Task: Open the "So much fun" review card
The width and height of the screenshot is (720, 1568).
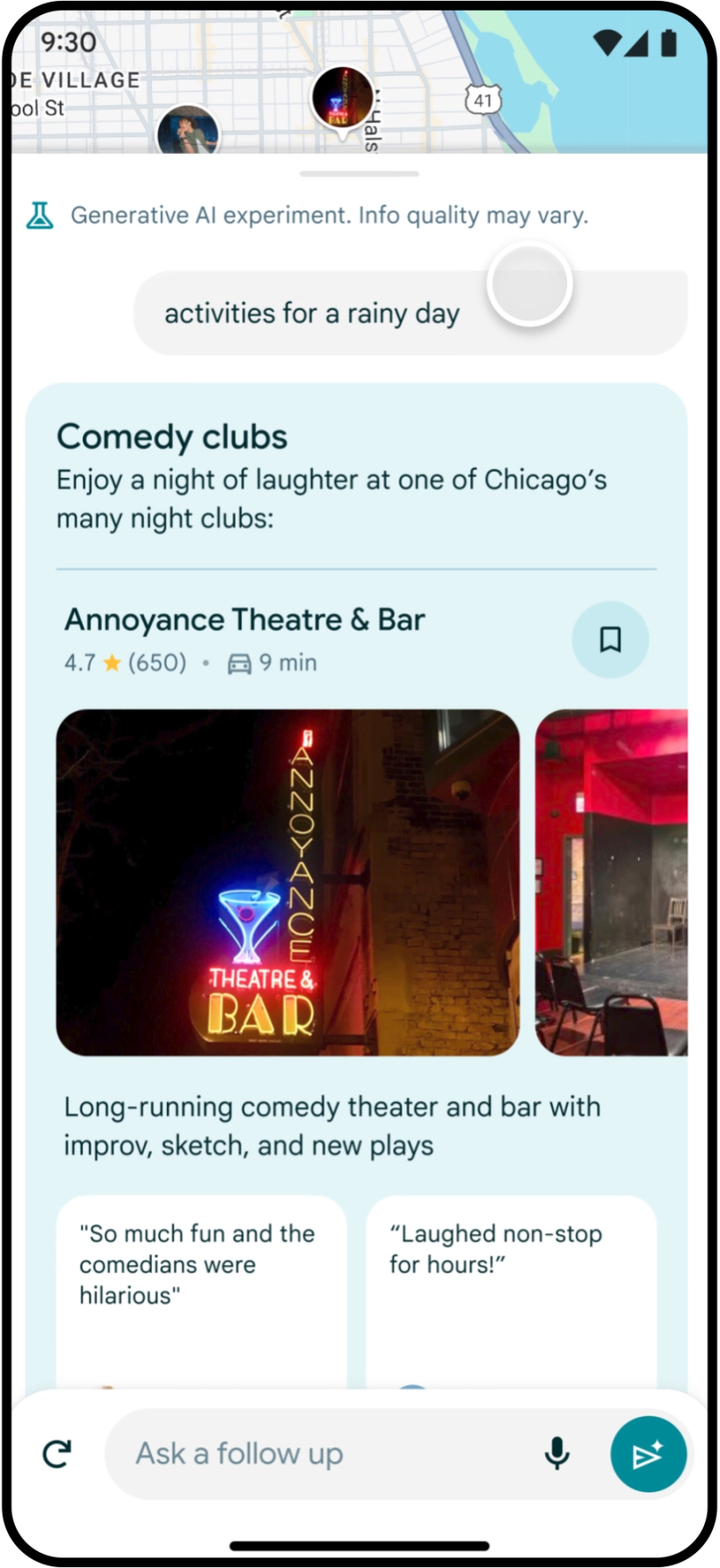Action: click(201, 1289)
